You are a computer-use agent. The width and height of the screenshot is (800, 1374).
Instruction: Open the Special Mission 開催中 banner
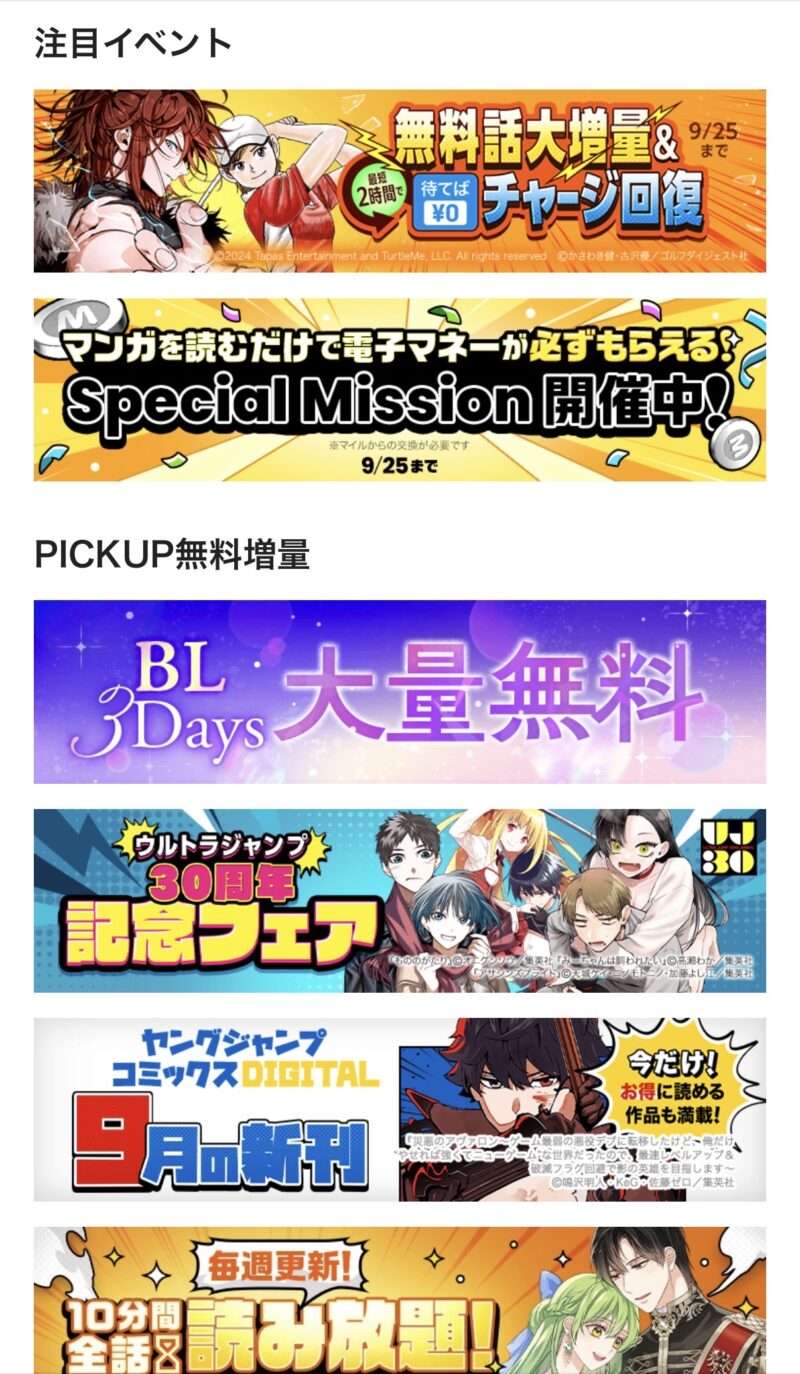tap(400, 390)
